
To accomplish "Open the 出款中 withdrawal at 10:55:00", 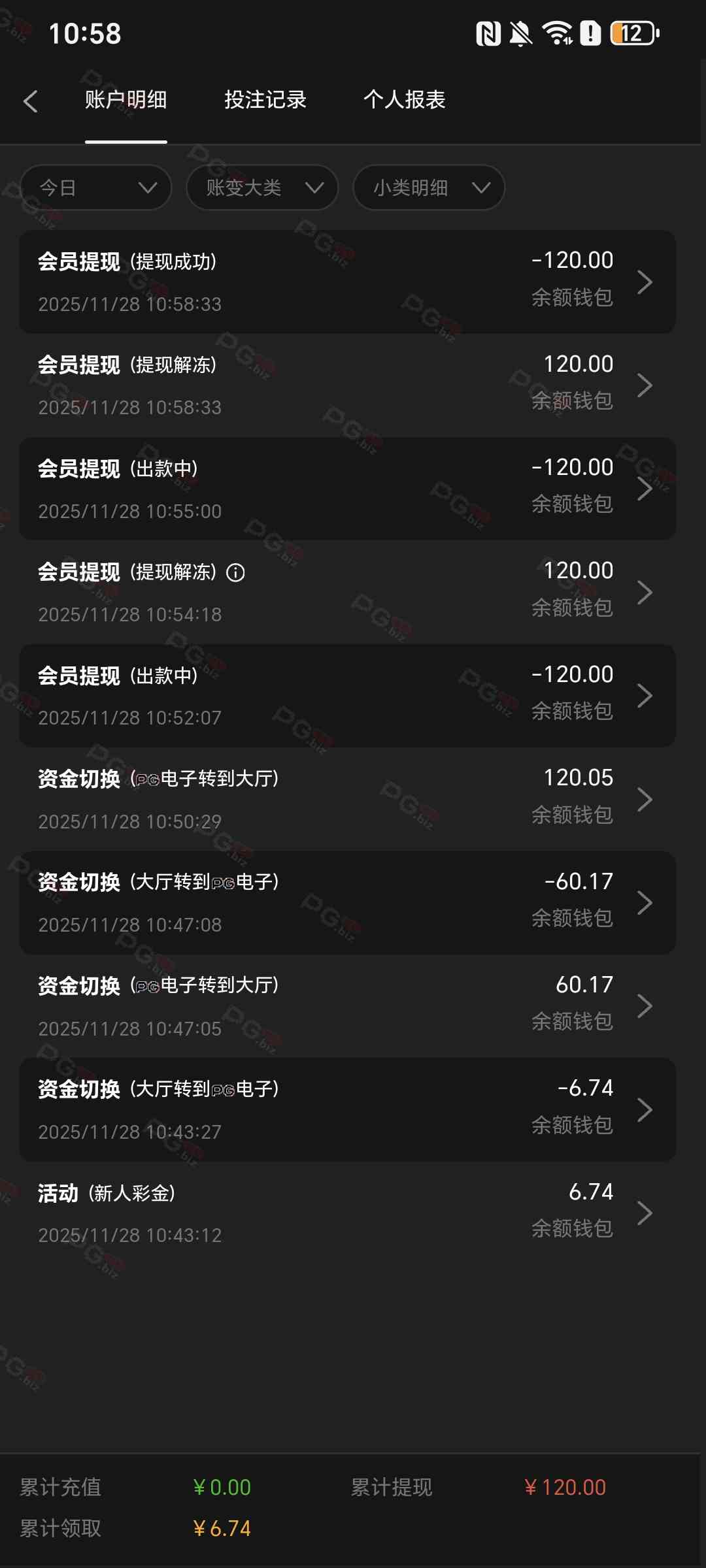I will (346, 489).
